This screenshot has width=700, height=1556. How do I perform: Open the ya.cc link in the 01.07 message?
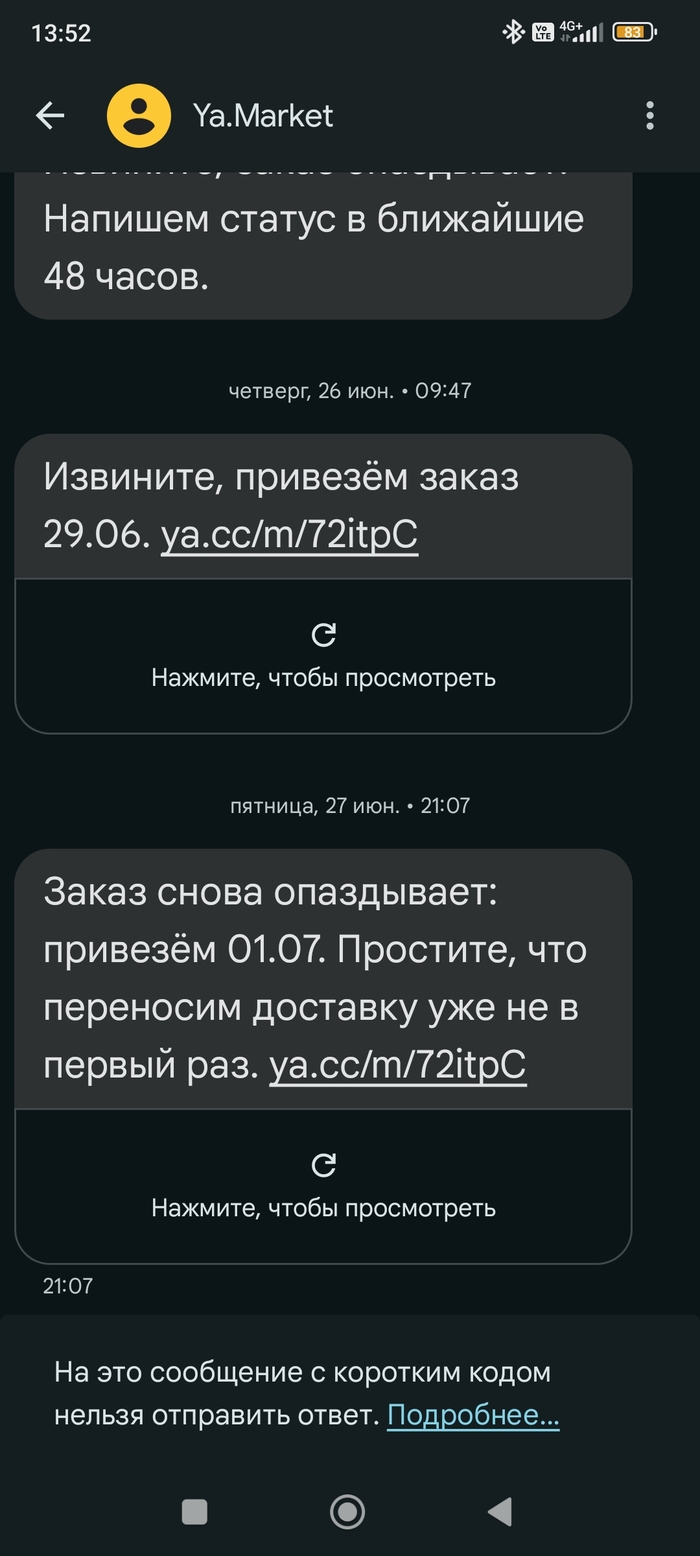tap(397, 1065)
